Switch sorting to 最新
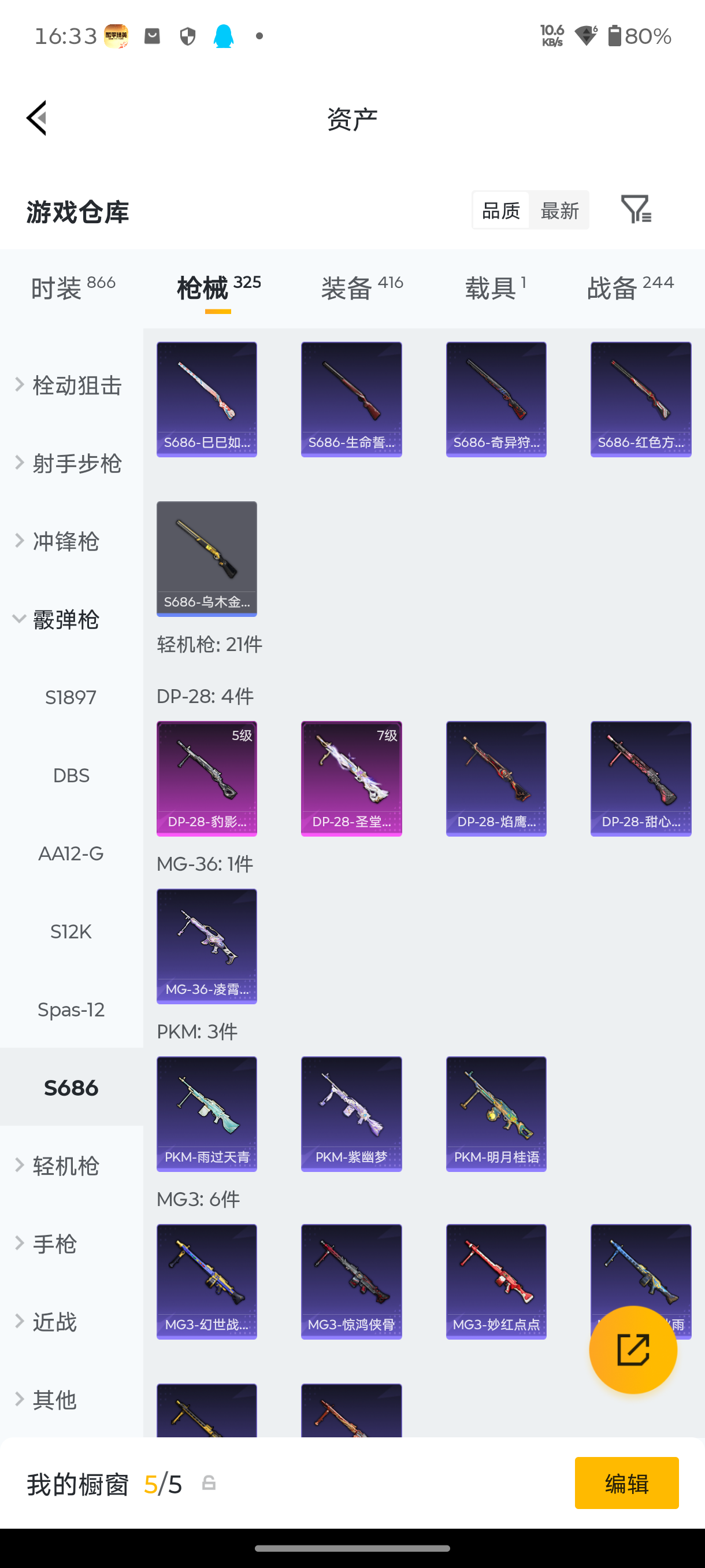Screen dimensions: 705x1568 pos(559,210)
